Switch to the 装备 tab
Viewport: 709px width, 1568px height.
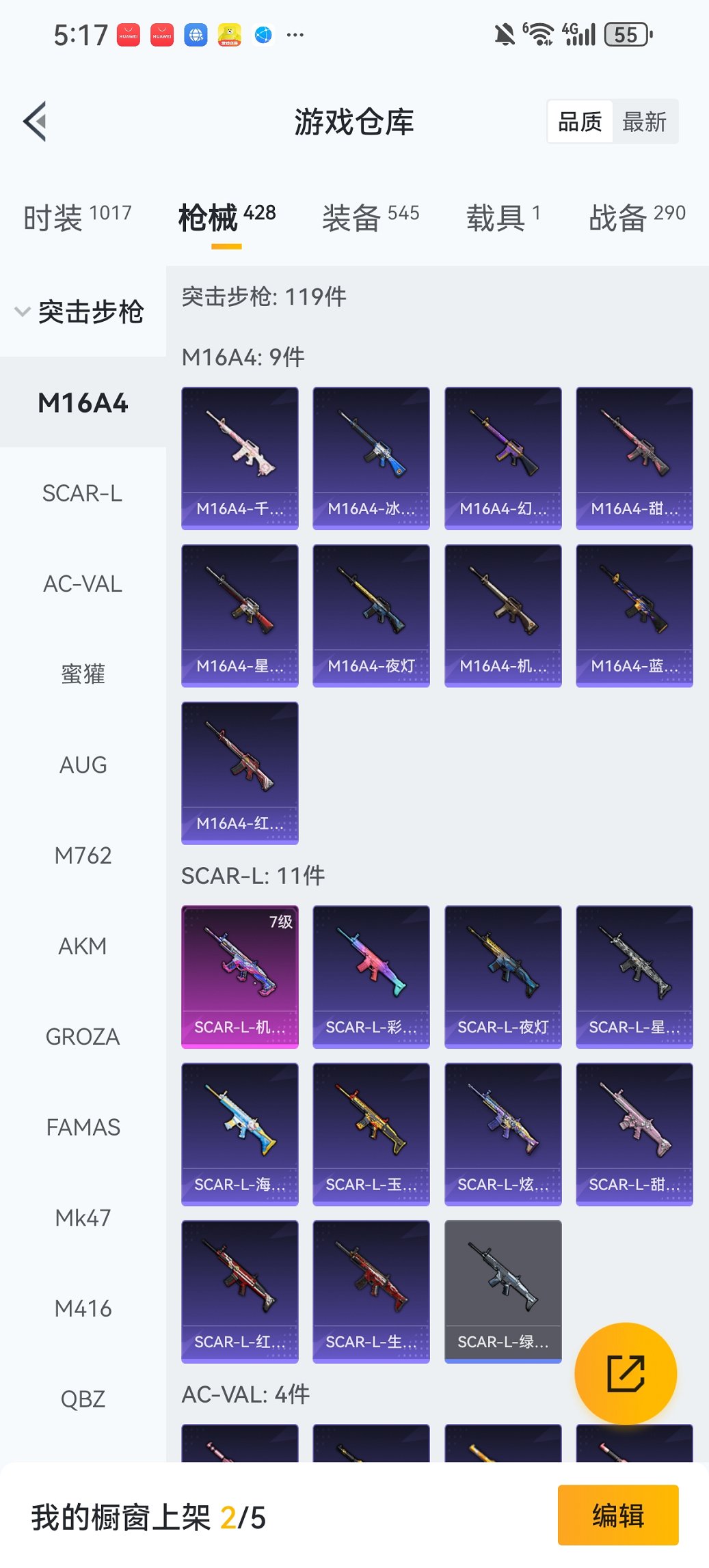pos(371,217)
